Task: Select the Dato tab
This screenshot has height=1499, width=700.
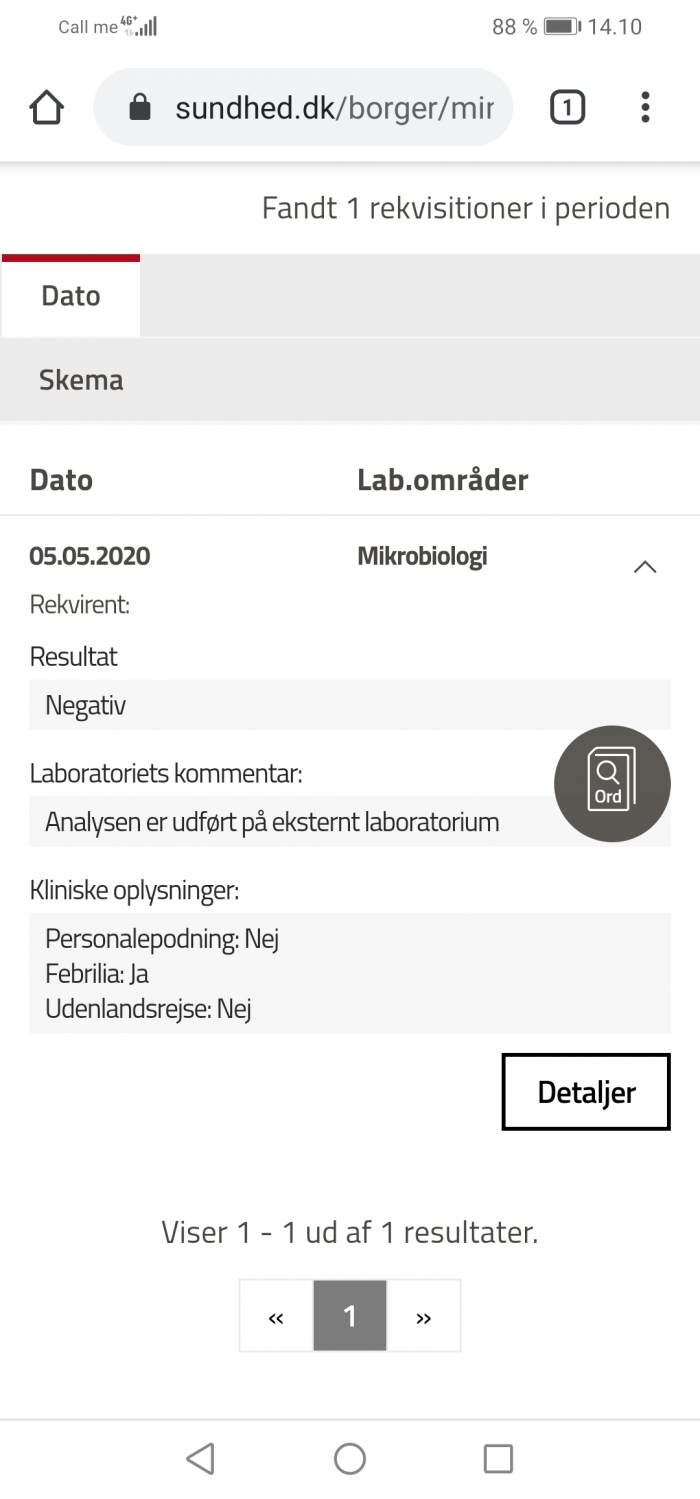Action: tap(71, 296)
